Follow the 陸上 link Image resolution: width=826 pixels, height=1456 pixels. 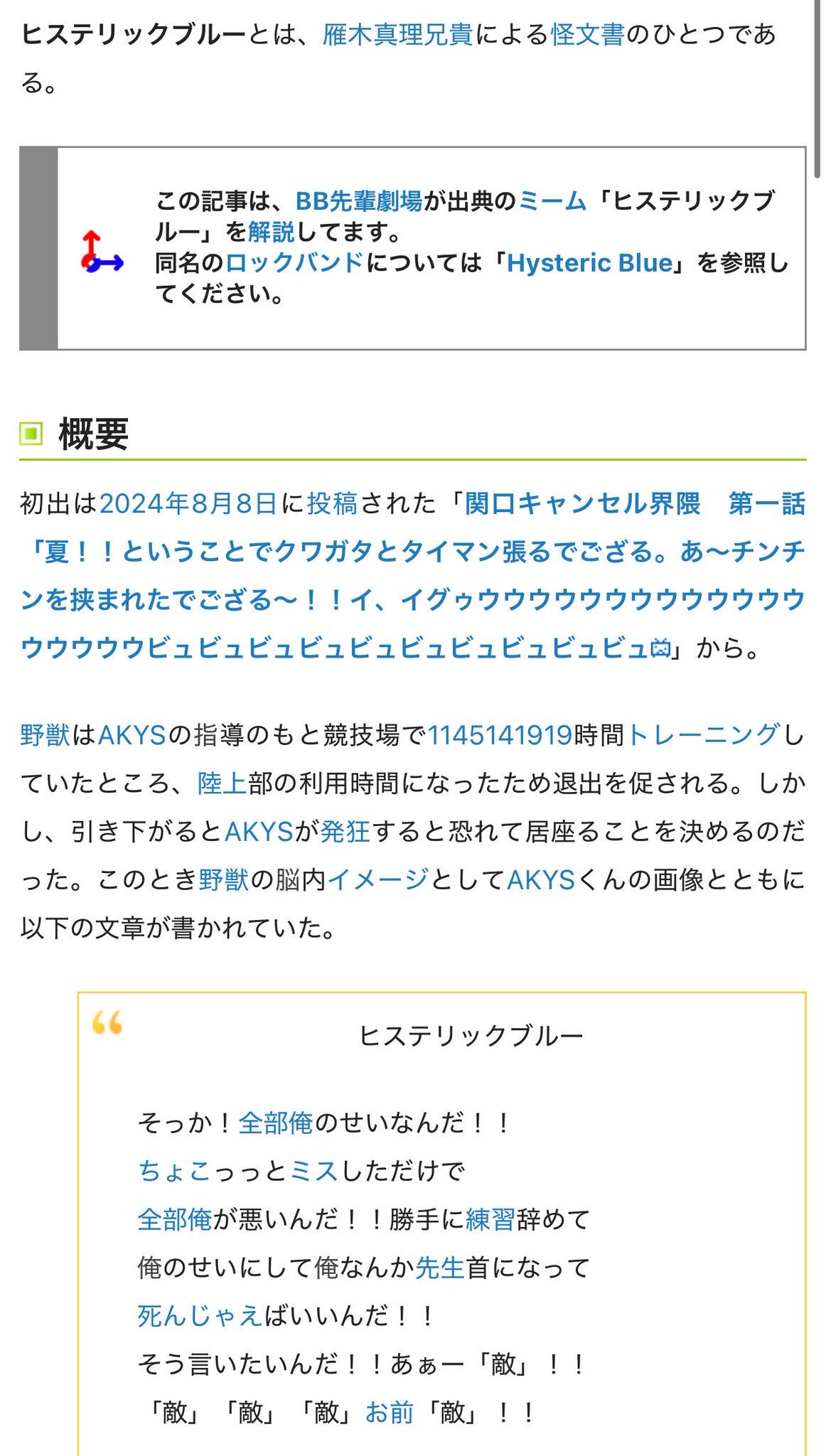click(222, 783)
